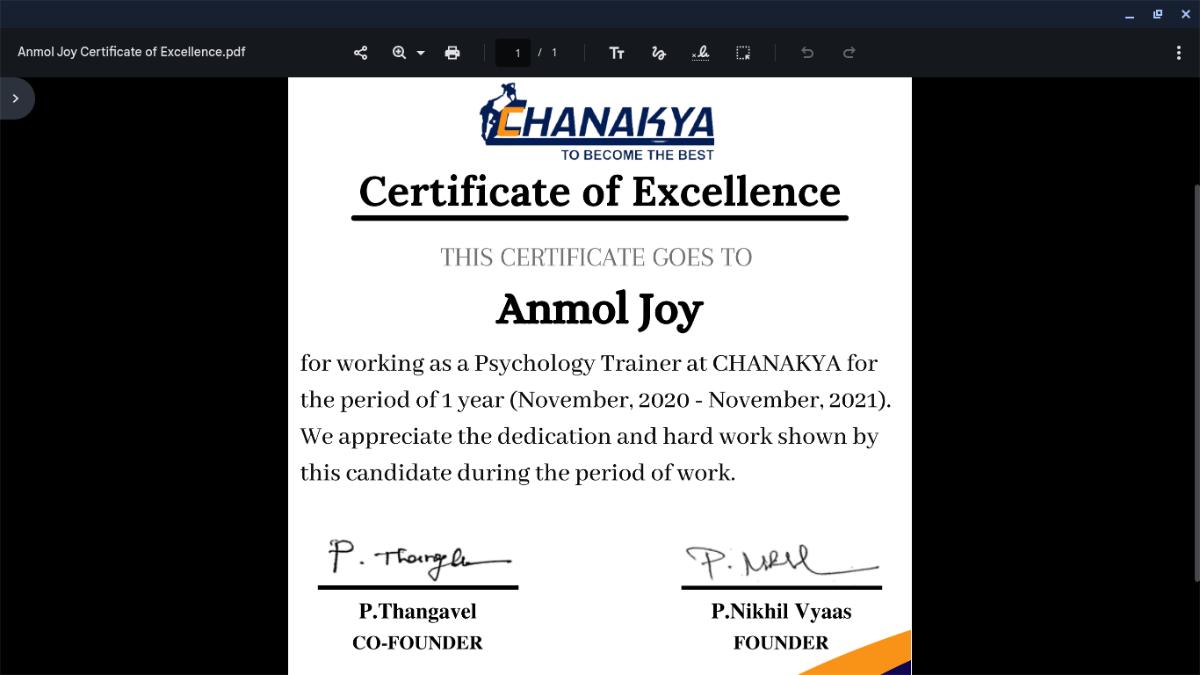Viewport: 1200px width, 675px height.
Task: Enable the area selection tool
Action: (x=743, y=53)
